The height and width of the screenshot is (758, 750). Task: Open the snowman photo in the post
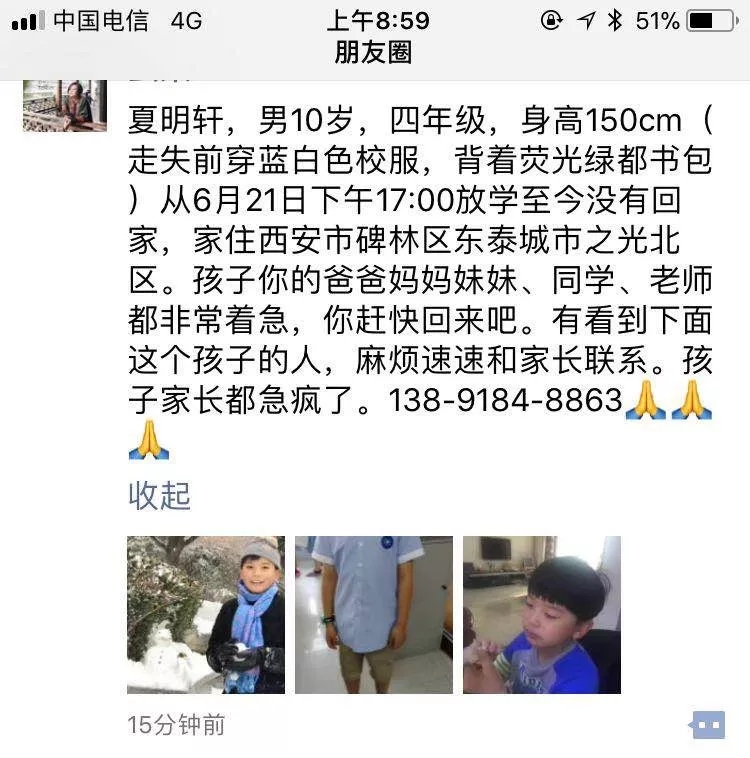click(x=206, y=615)
